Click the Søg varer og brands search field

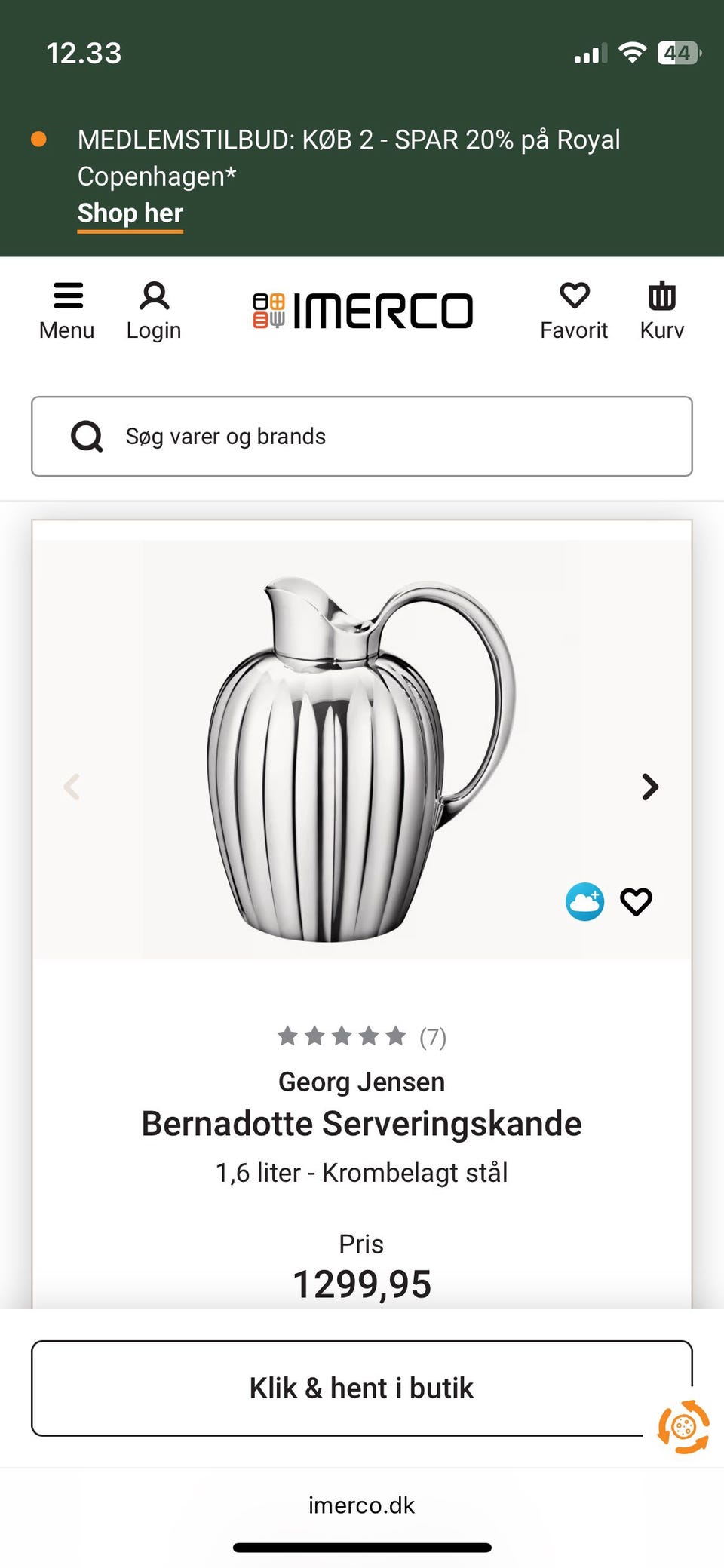pyautogui.click(x=362, y=436)
